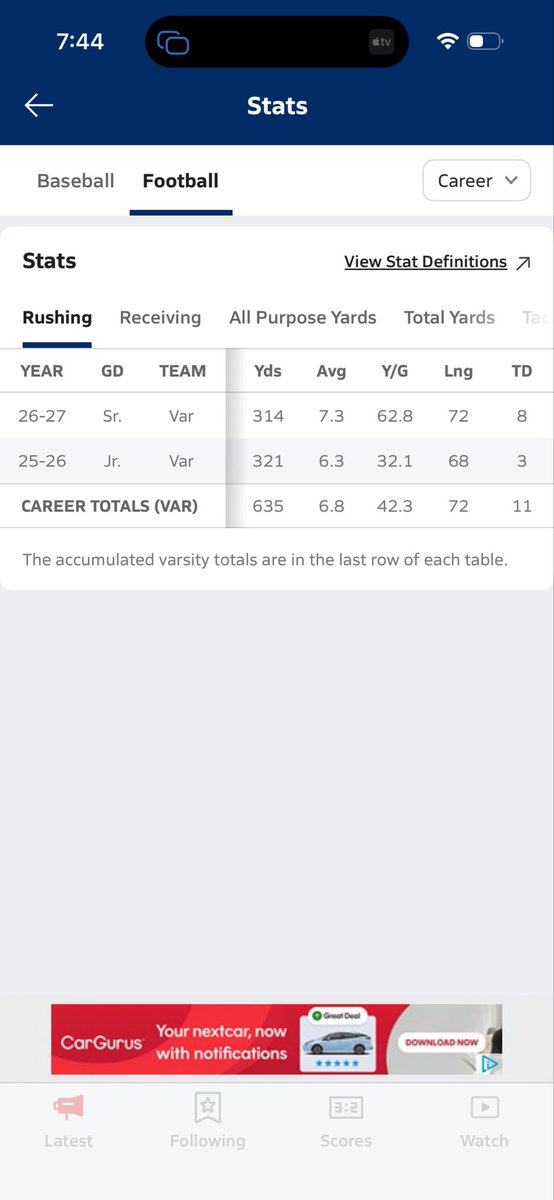The height and width of the screenshot is (1200, 554).
Task: Select the Football tab
Action: (x=180, y=181)
